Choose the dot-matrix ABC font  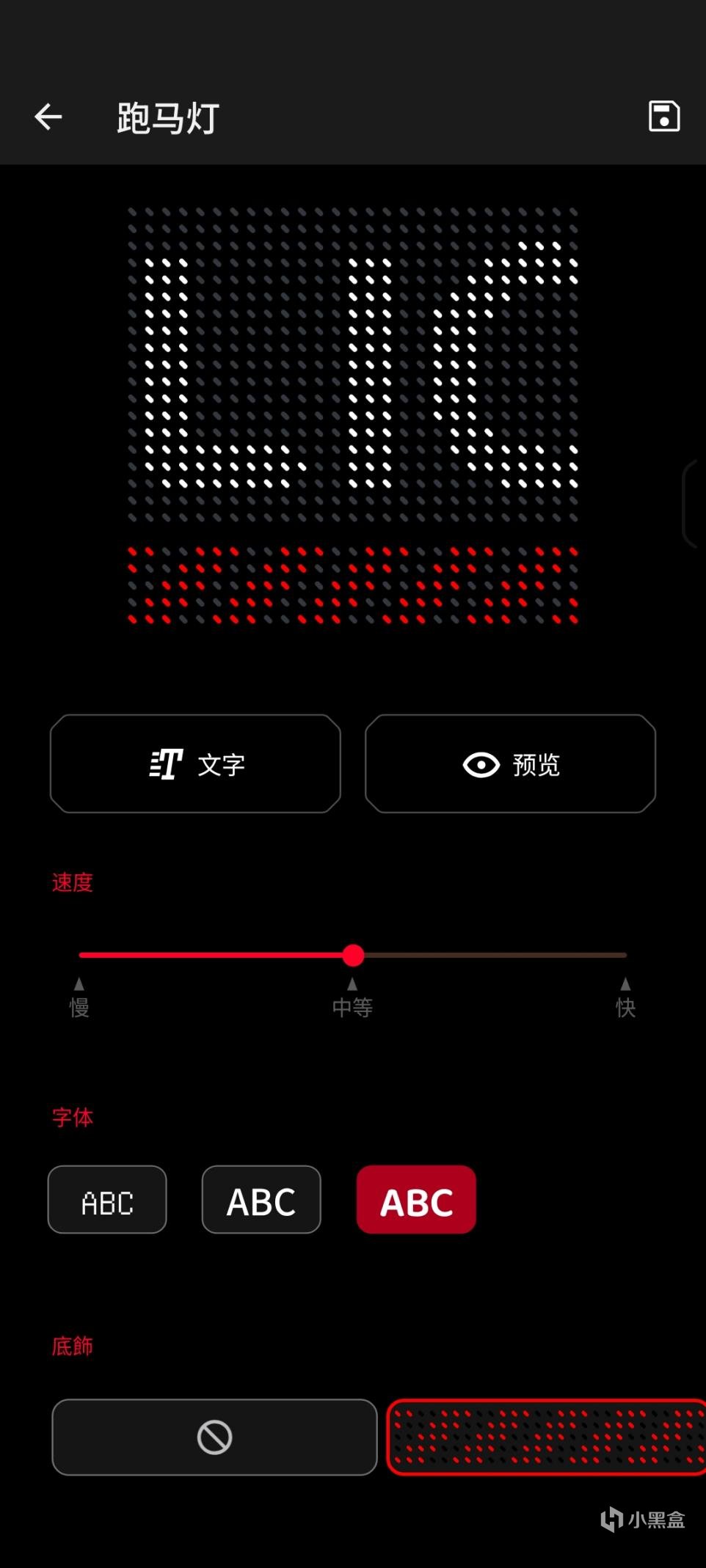107,1200
